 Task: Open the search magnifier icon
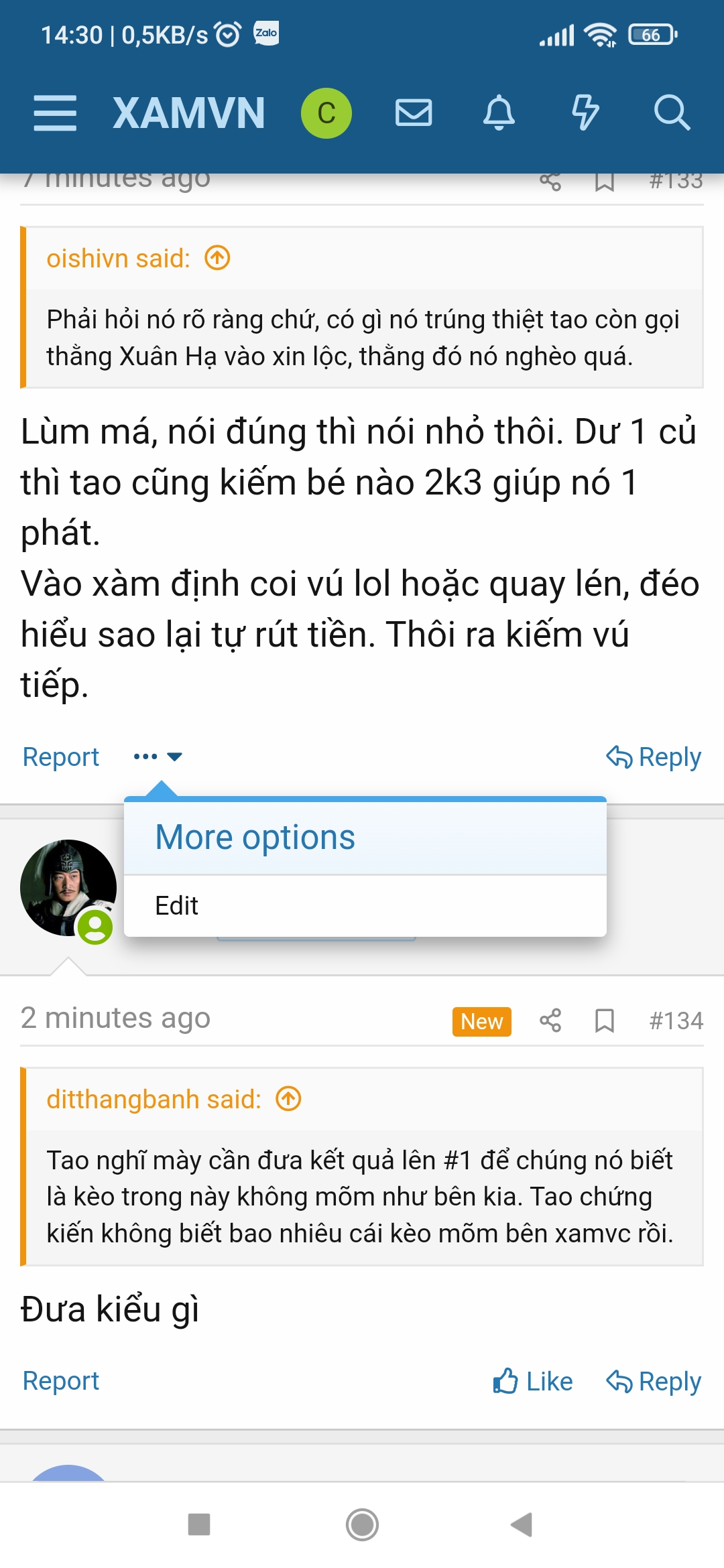672,113
